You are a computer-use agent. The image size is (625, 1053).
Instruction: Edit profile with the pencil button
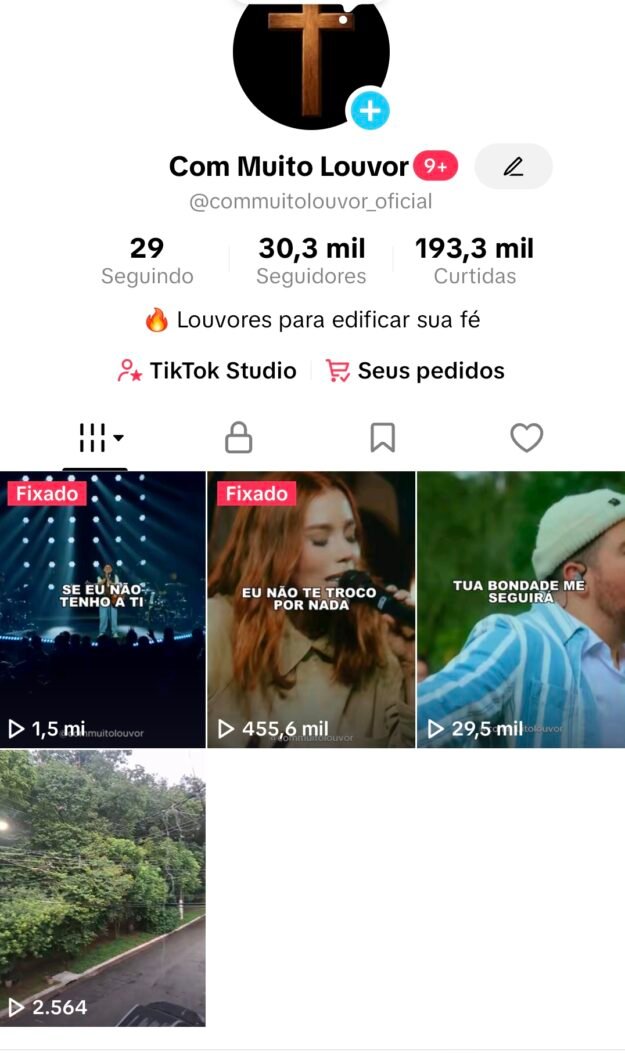tap(513, 167)
